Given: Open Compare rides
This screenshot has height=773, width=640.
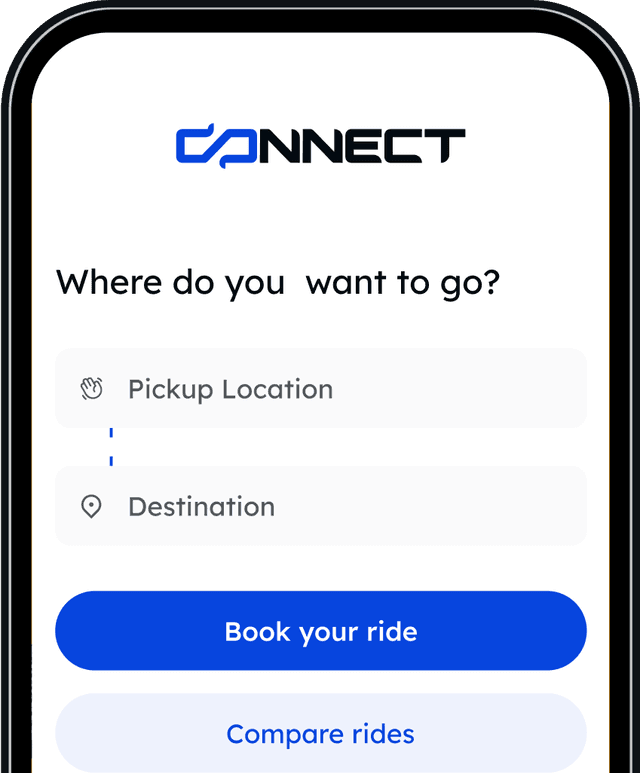Looking at the screenshot, I should tap(320, 733).
